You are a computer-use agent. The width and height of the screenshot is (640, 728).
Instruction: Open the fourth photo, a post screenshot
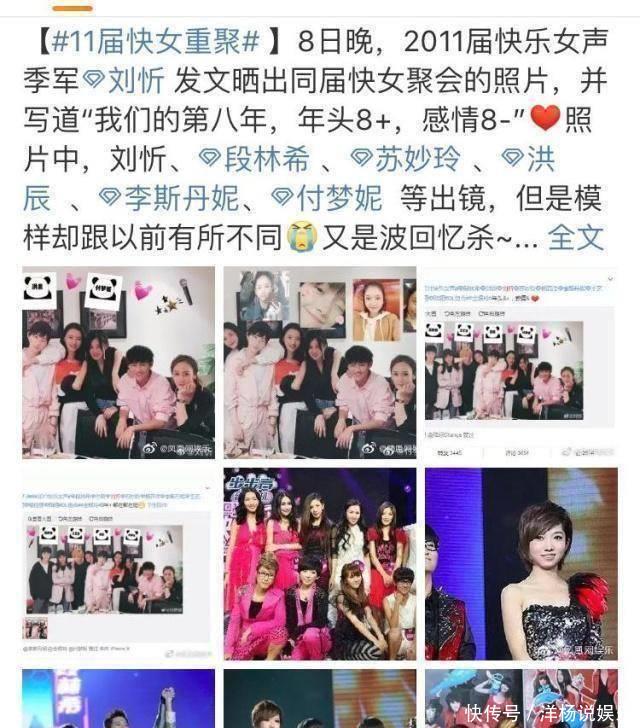119,563
